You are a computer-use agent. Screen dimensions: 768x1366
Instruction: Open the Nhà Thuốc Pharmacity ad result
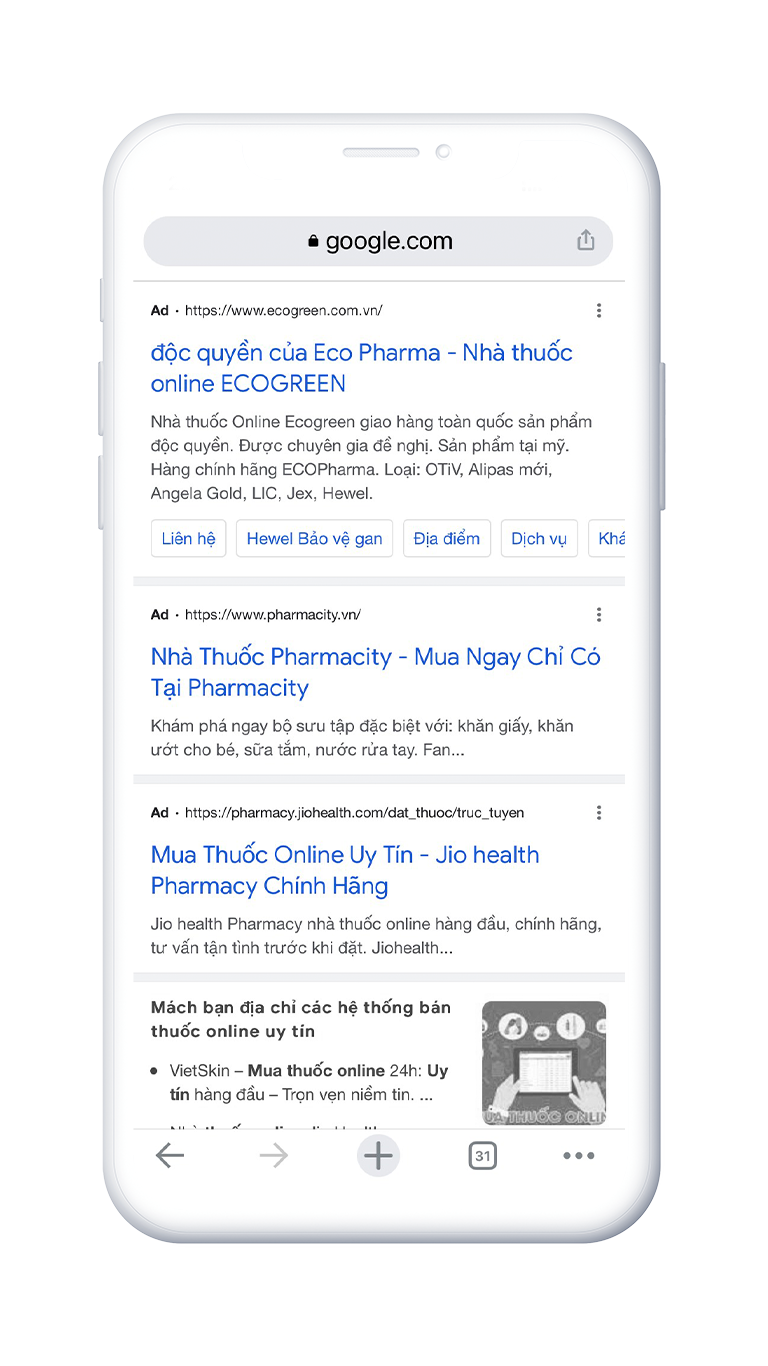point(375,672)
